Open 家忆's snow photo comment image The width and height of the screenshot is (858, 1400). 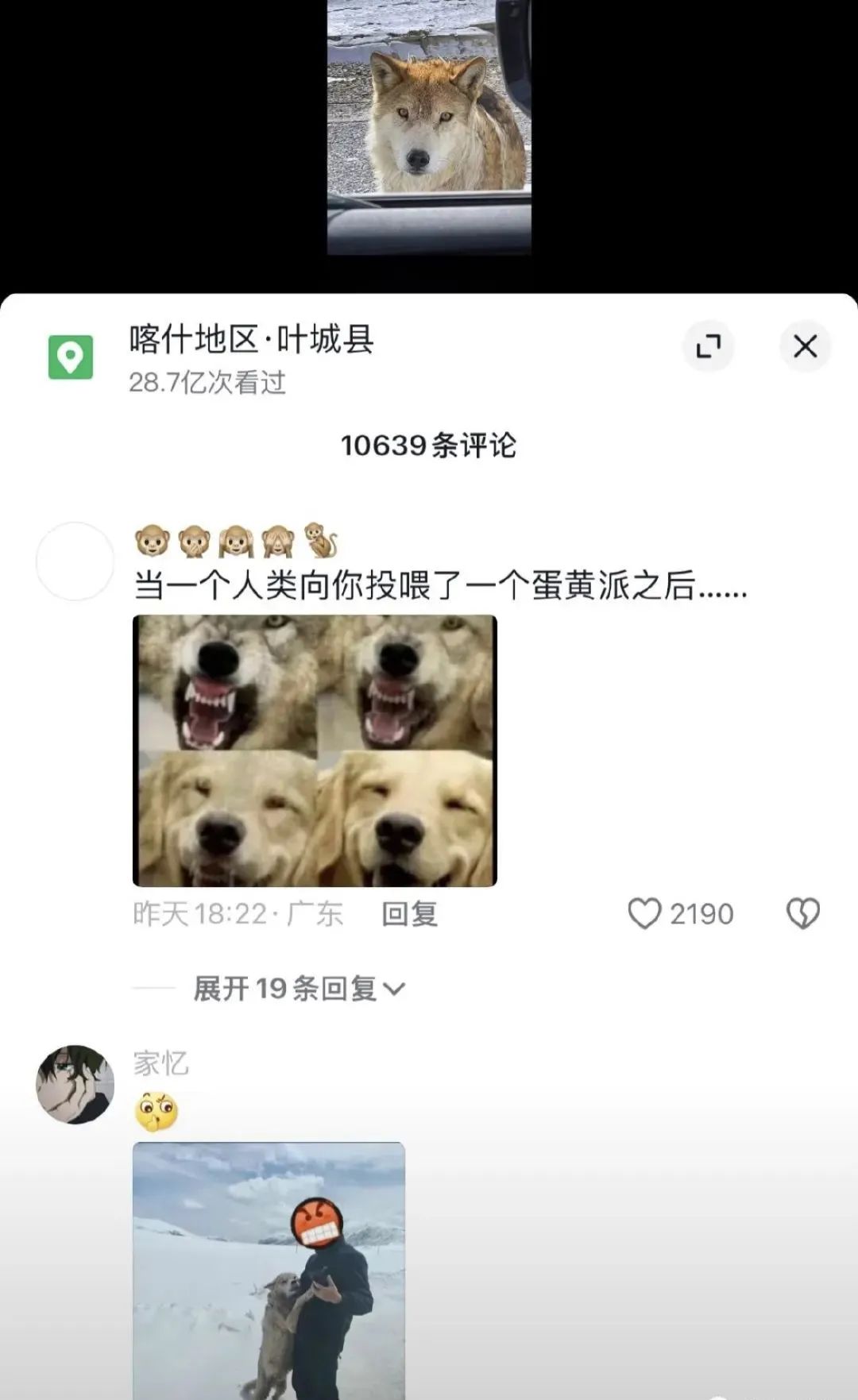coord(269,1269)
